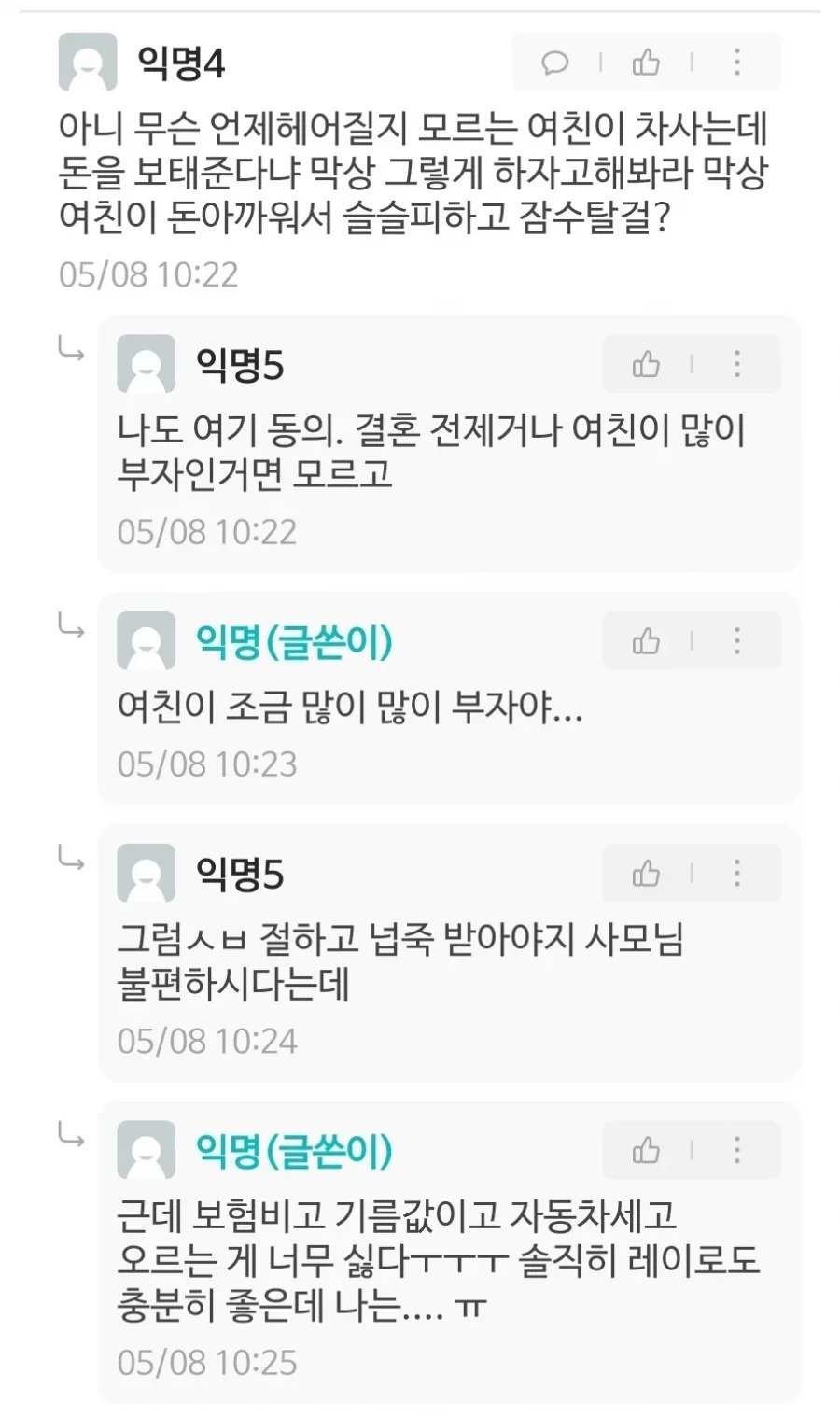Image resolution: width=840 pixels, height=1416 pixels.
Task: Click the thumbs-up icon beside 익명(글쓴이)'s first reply
Action: tap(648, 641)
